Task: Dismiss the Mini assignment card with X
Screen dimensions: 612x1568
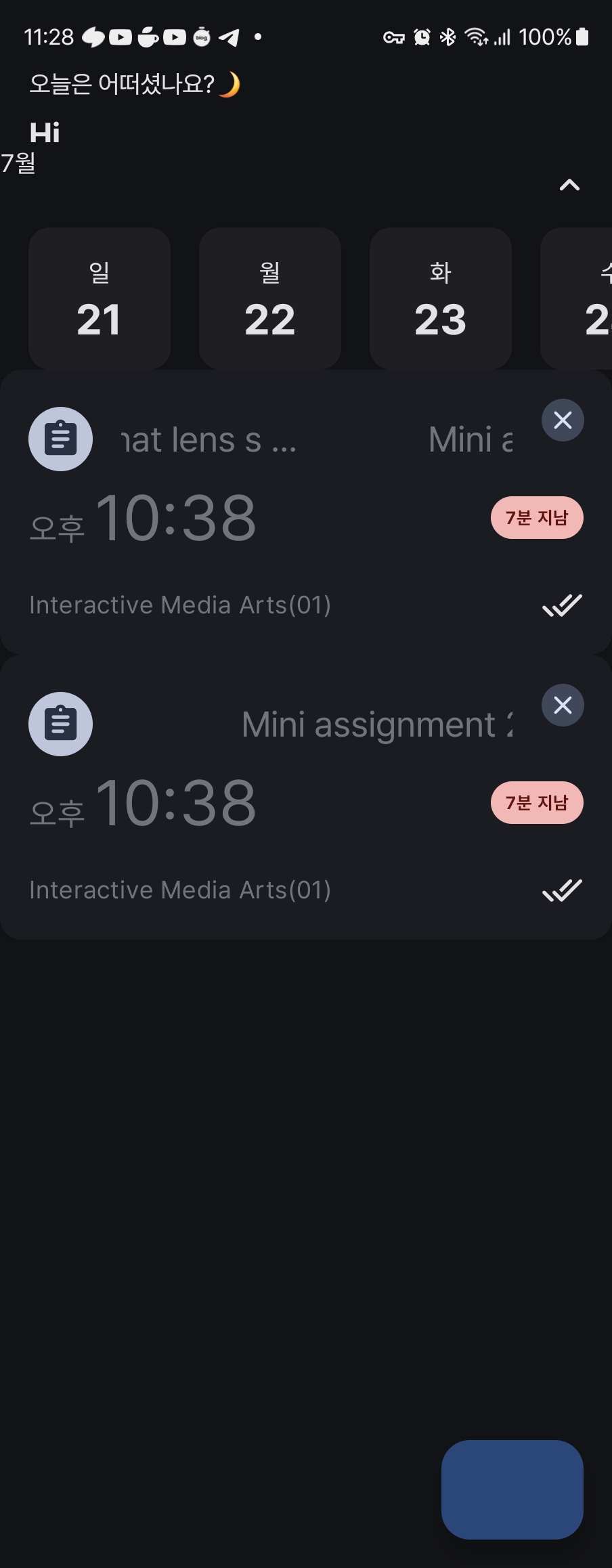Action: tap(562, 705)
